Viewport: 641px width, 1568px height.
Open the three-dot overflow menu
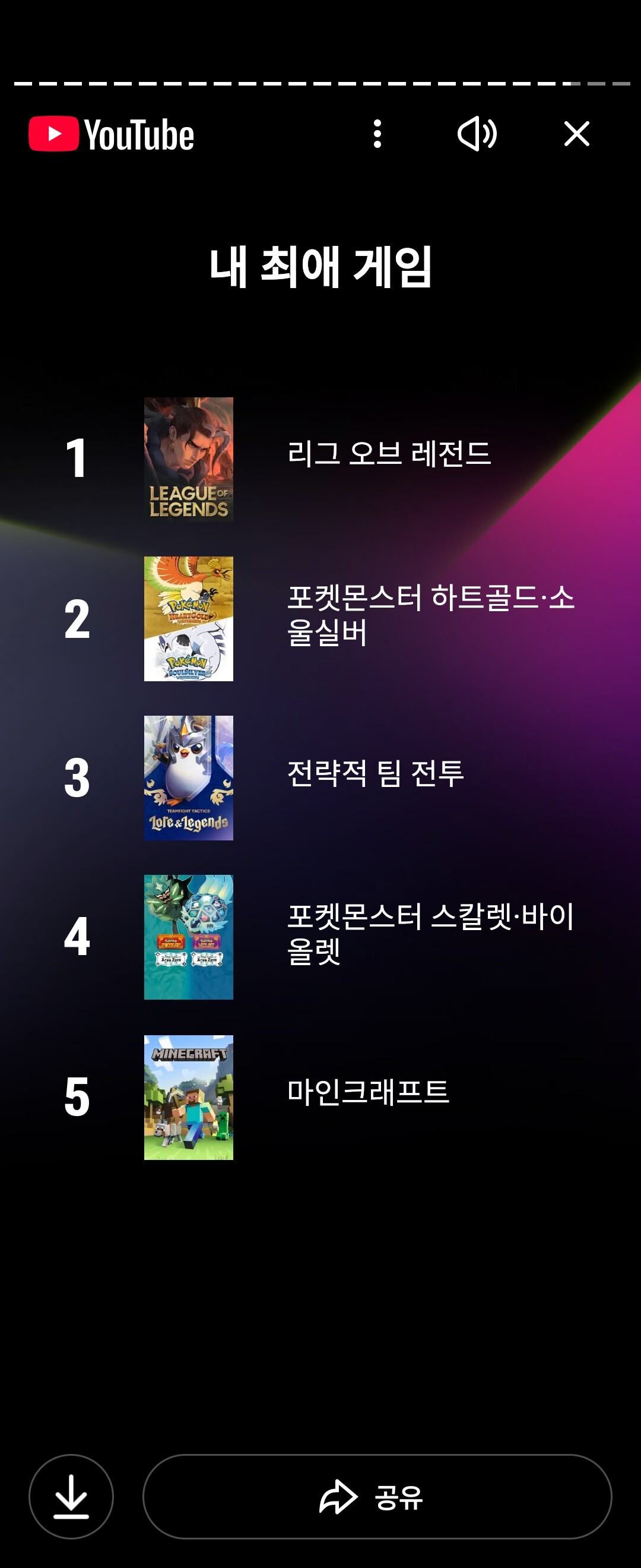377,134
